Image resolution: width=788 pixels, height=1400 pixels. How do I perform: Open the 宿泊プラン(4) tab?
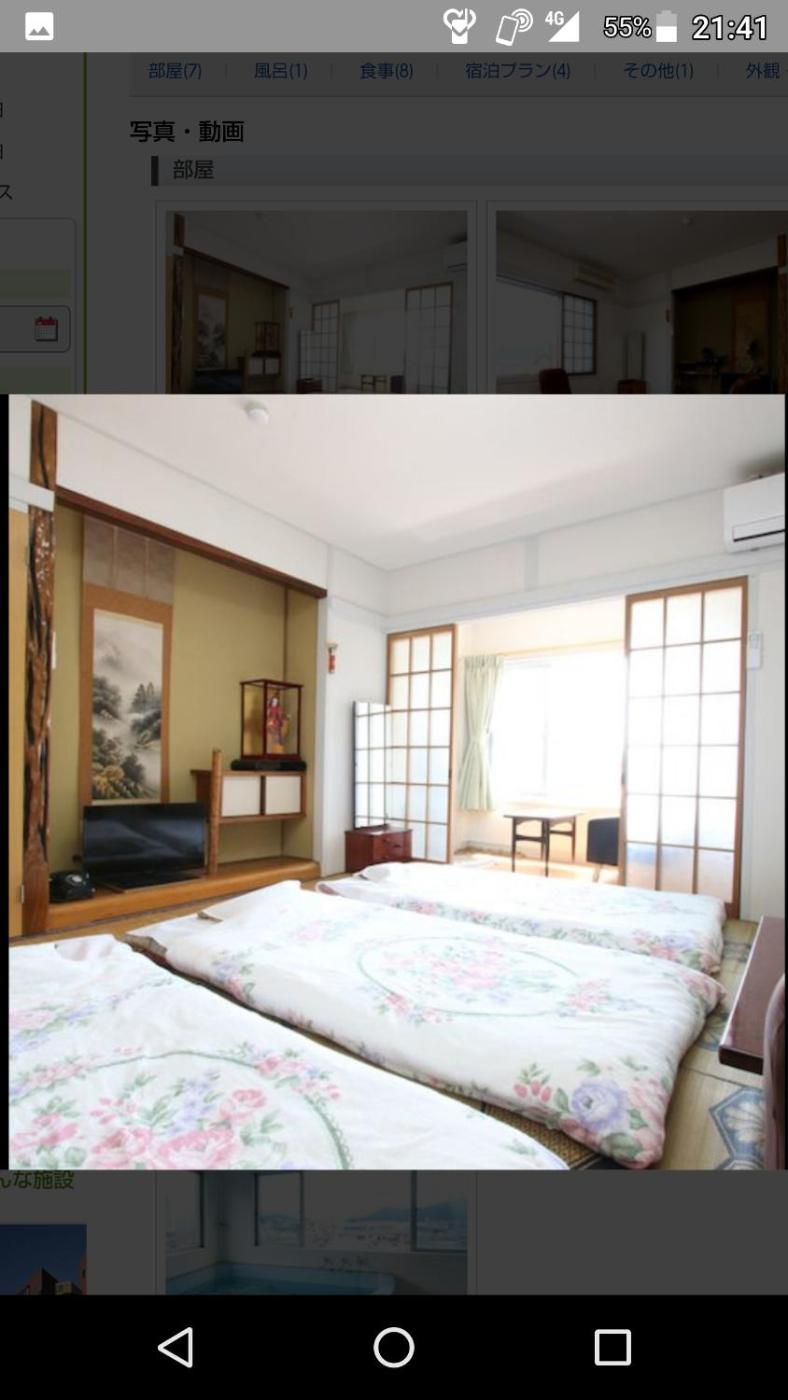coord(517,70)
